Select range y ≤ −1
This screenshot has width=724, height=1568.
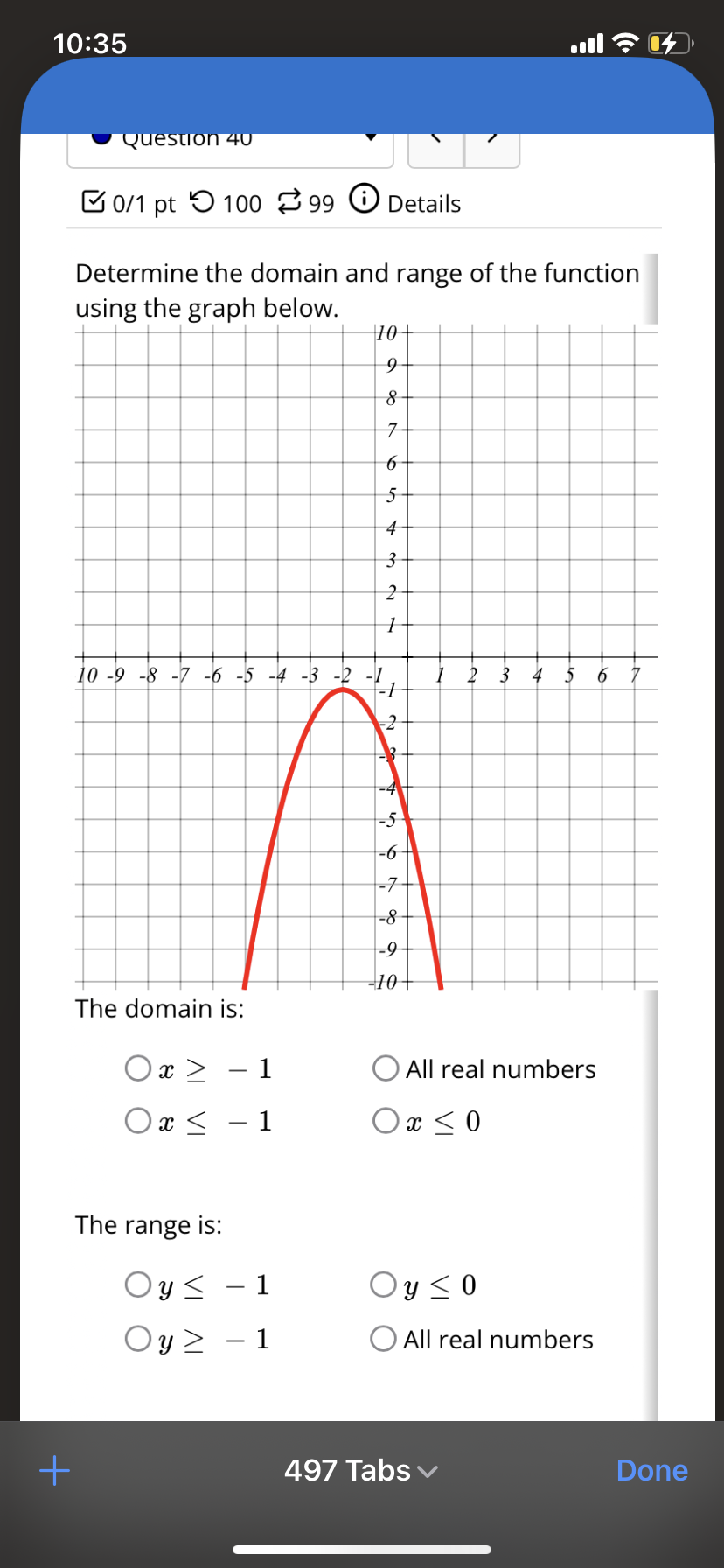(x=138, y=1284)
